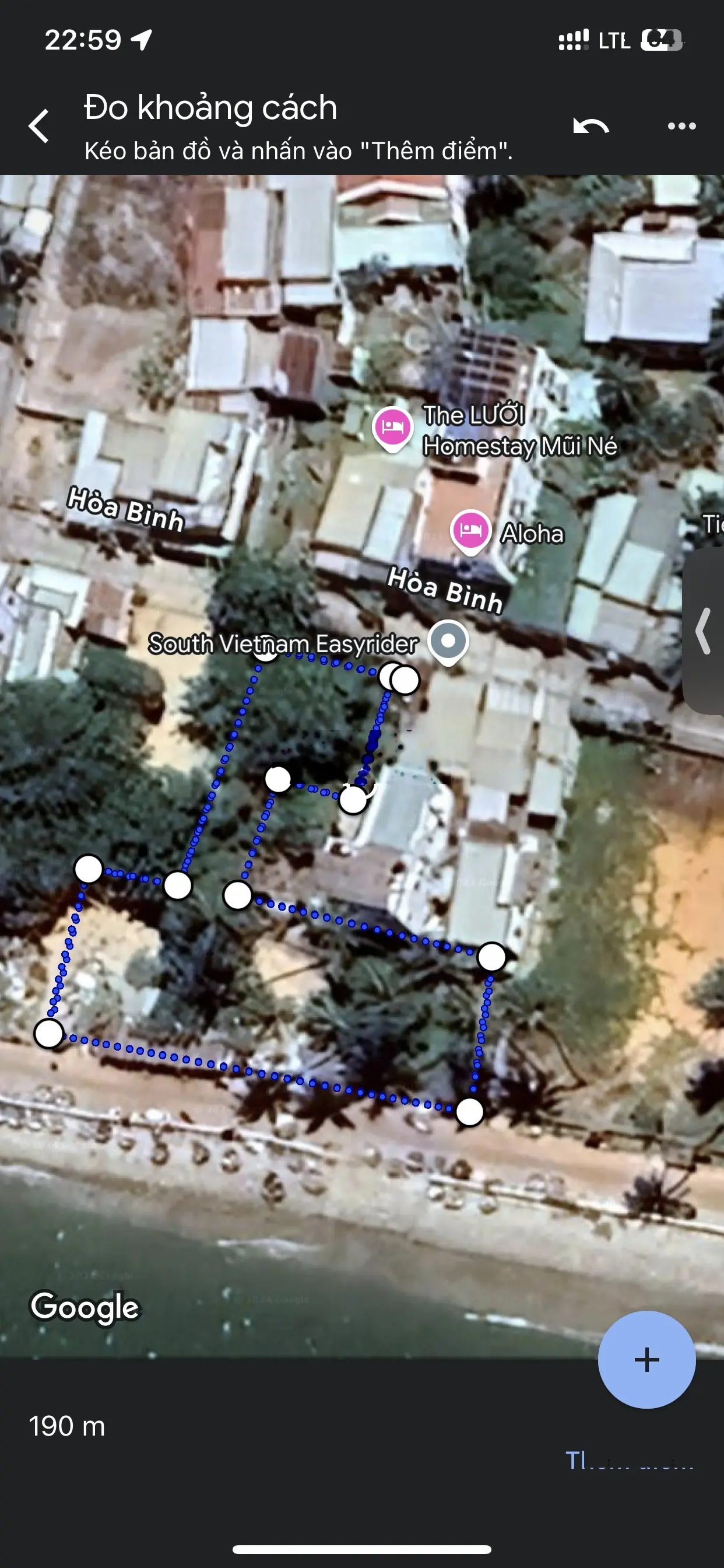Viewport: 724px width, 1568px height.
Task: Open the three-dot overflow menu
Action: coord(681,126)
